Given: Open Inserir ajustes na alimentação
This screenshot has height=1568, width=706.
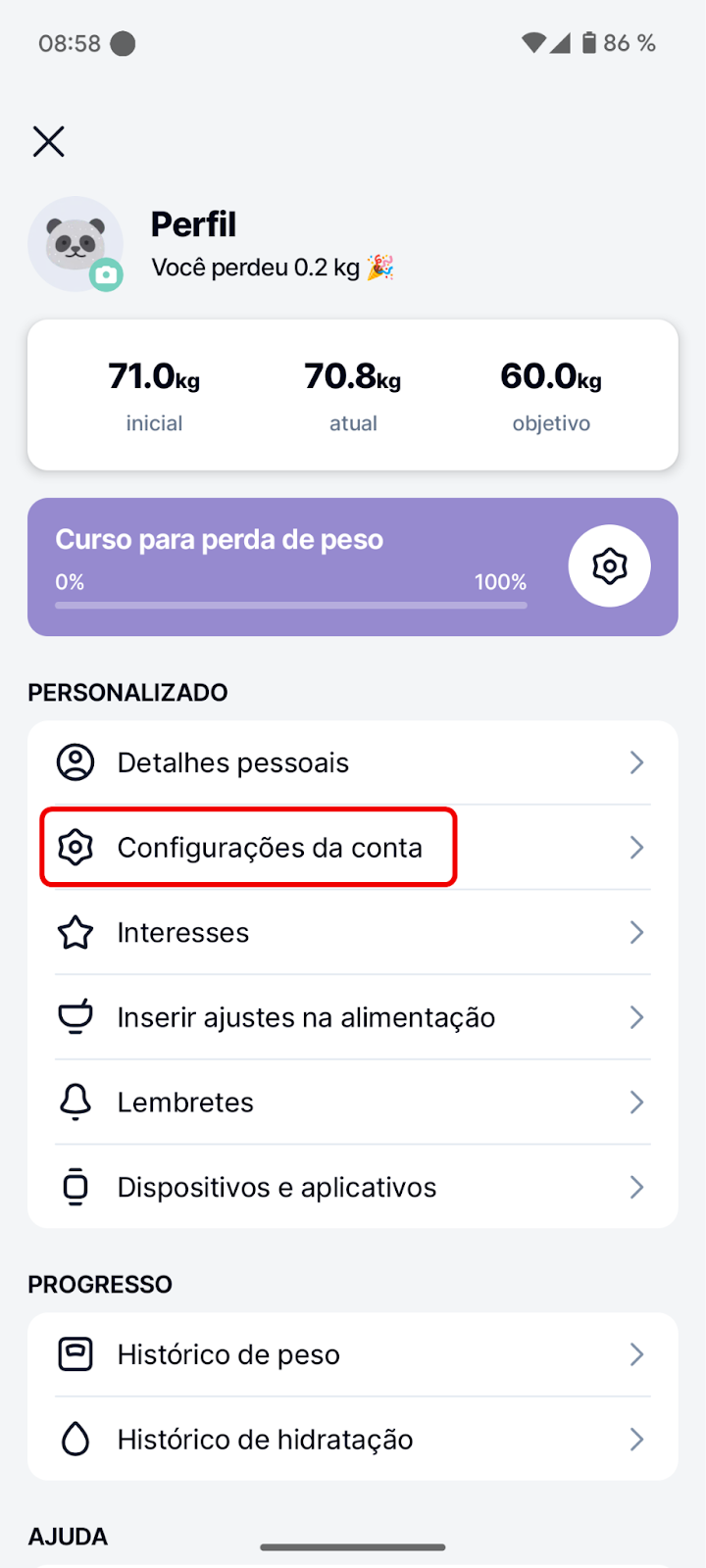Looking at the screenshot, I should pyautogui.click(x=353, y=1017).
